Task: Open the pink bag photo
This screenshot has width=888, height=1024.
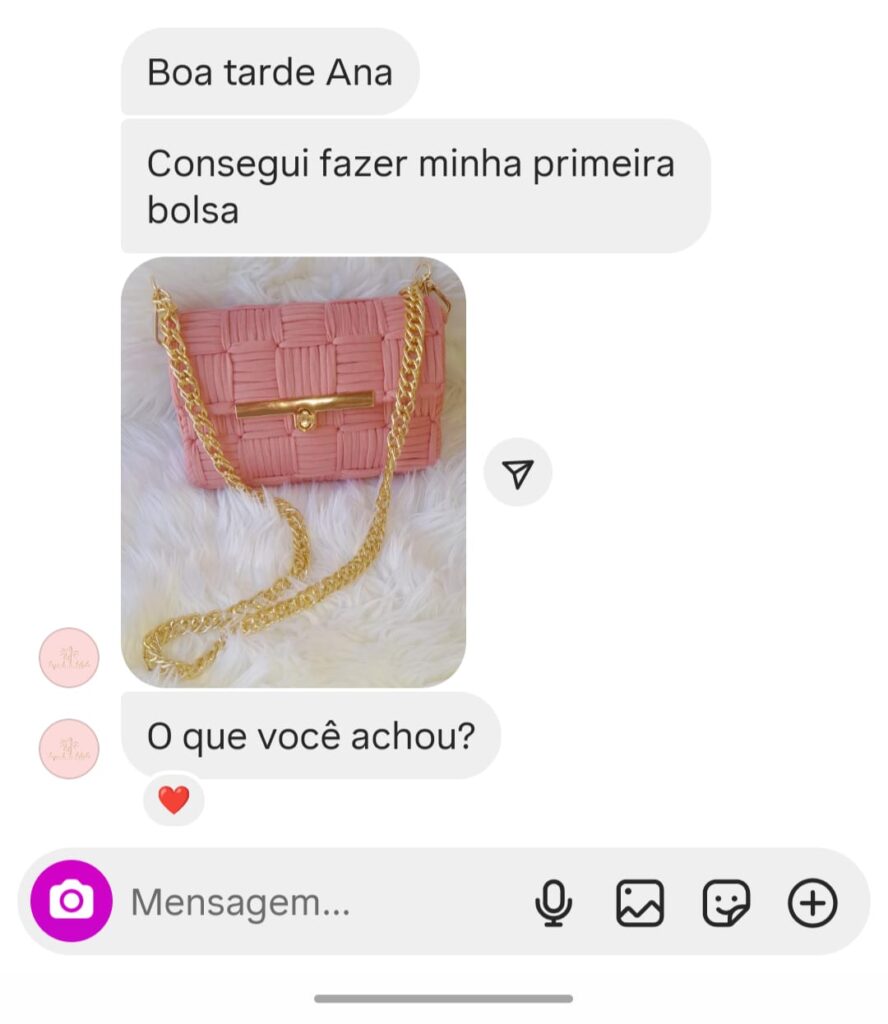Action: [x=293, y=472]
